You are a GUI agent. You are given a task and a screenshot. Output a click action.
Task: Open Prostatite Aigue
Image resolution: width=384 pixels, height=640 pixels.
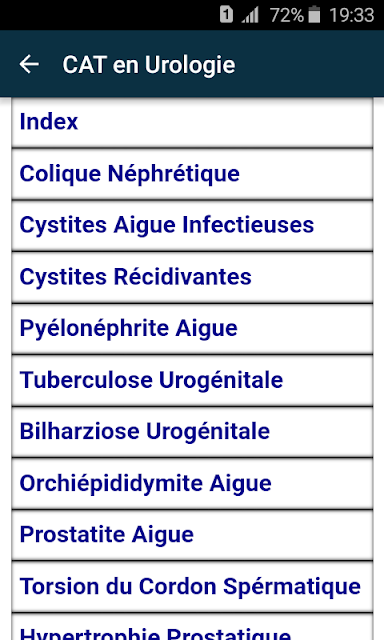[192, 535]
